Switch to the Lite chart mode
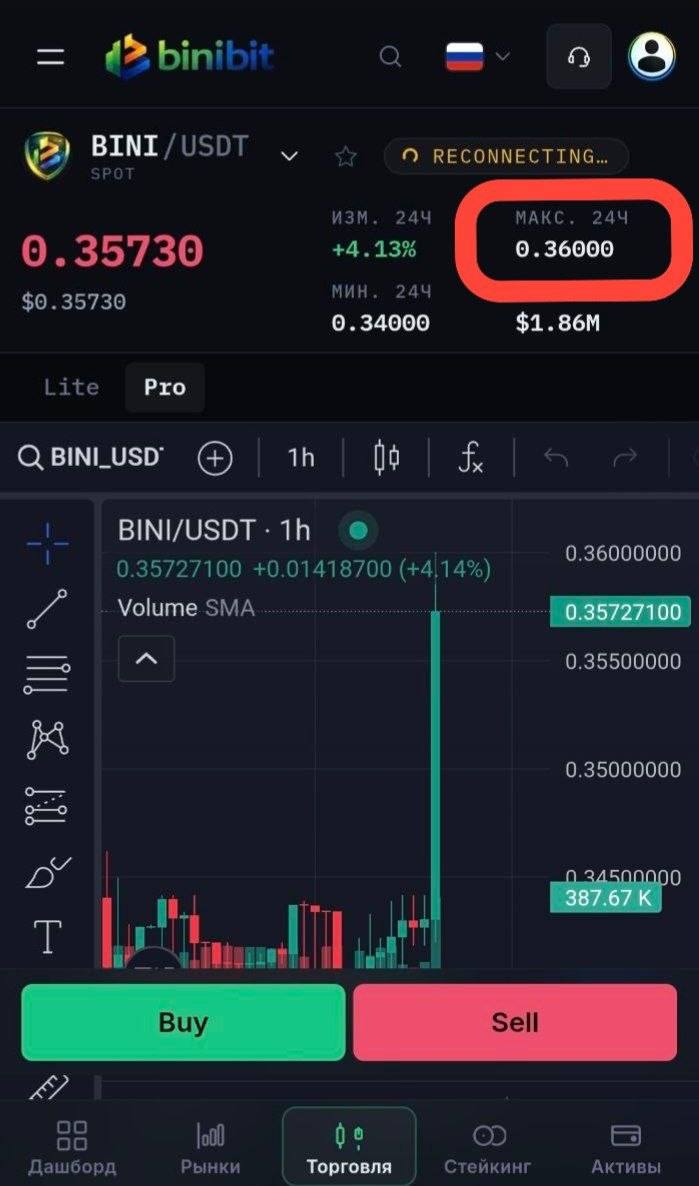Image resolution: width=699 pixels, height=1186 pixels. (71, 387)
